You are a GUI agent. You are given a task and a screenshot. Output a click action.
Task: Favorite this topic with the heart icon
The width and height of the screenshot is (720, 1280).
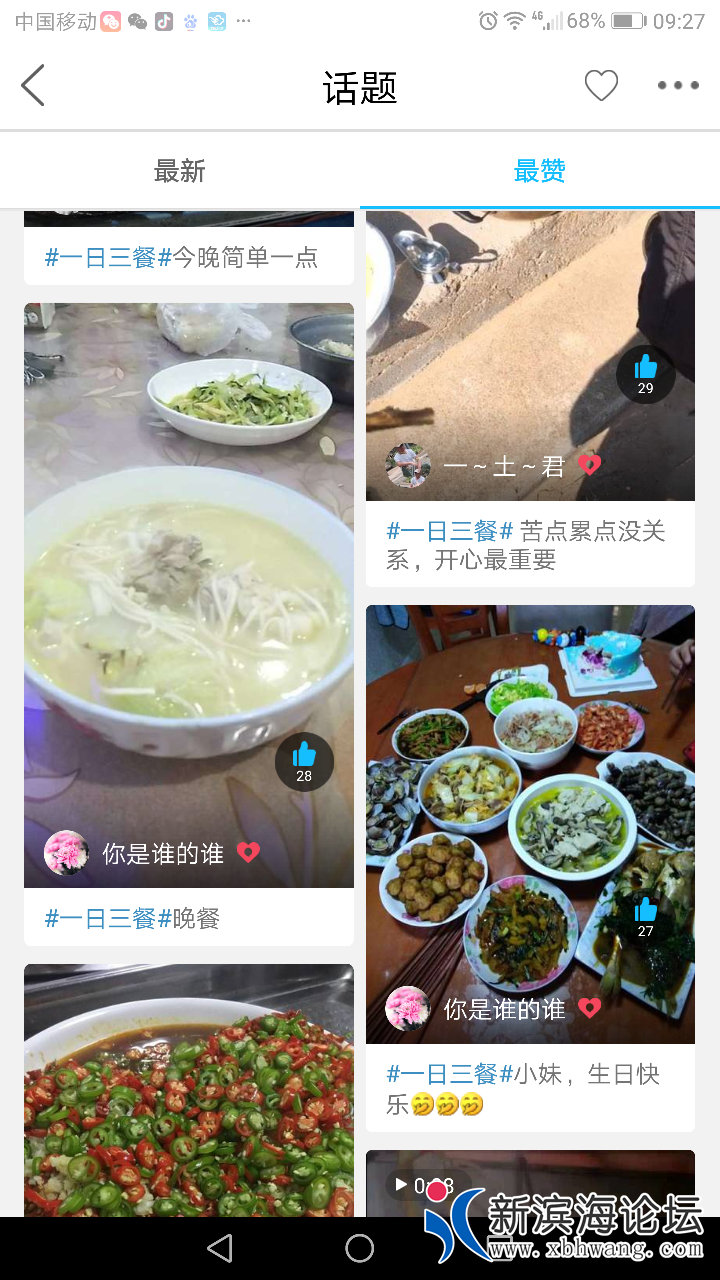click(601, 86)
